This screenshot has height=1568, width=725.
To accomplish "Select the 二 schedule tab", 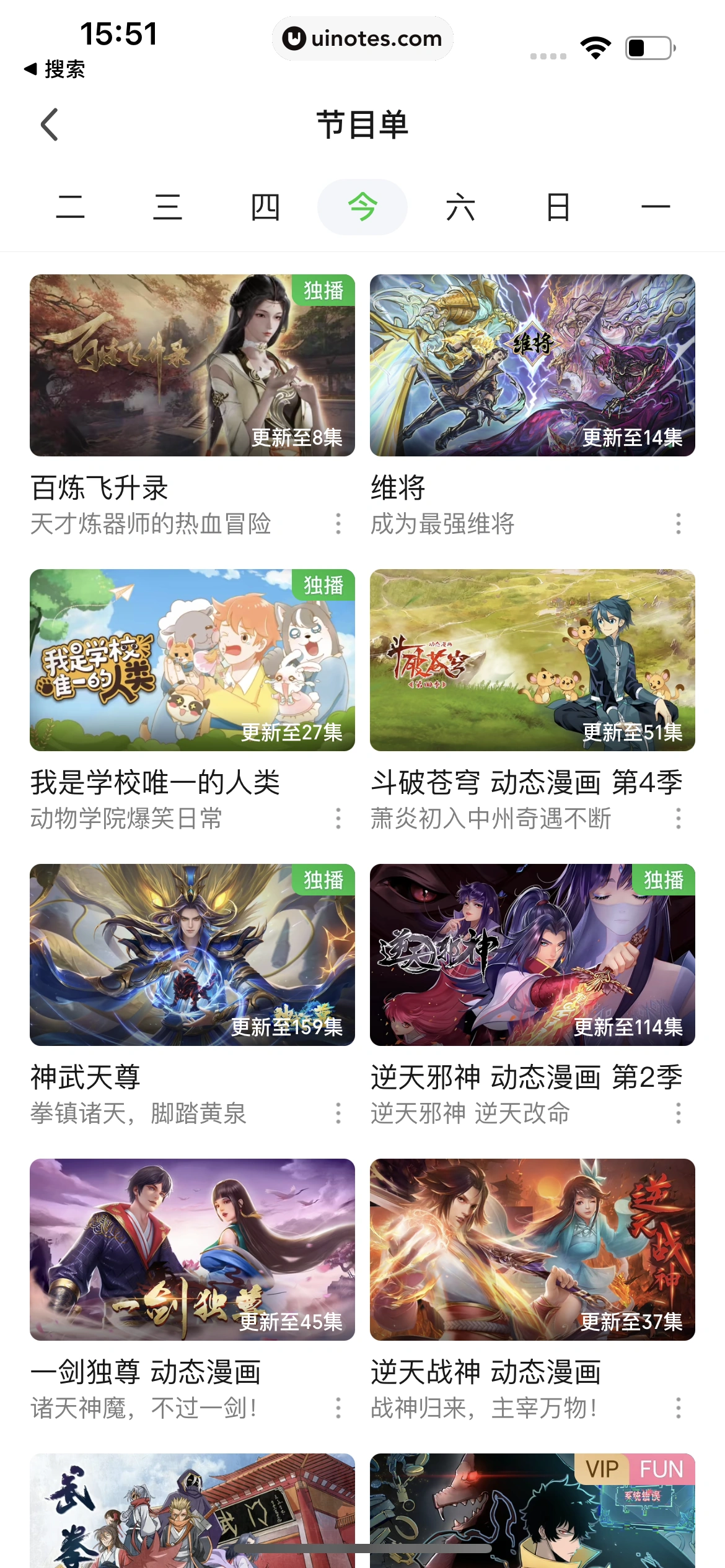I will tap(71, 206).
